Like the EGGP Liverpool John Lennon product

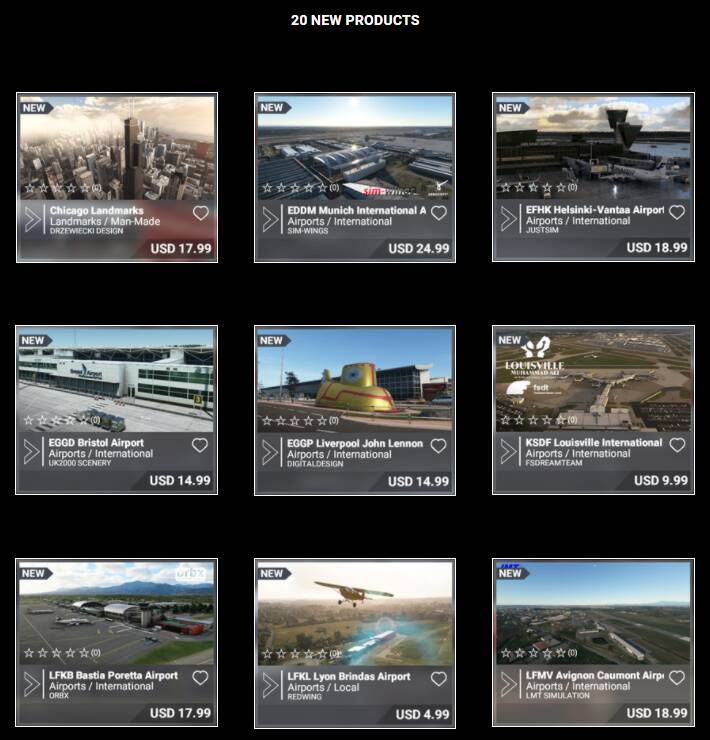[438, 446]
